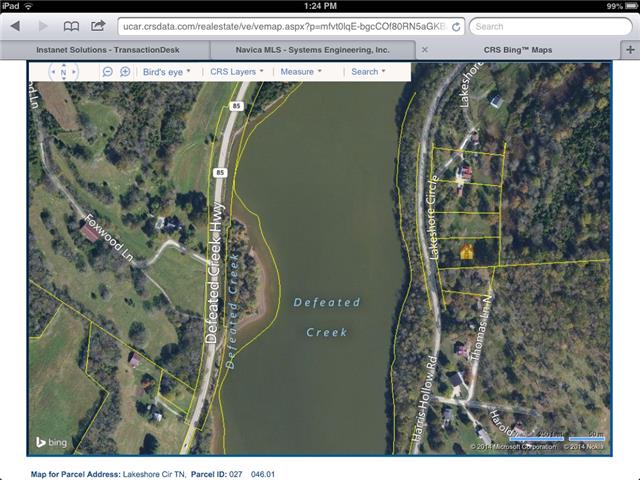Viewport: 640px width, 480px height.
Task: Zoom in the map
Action: 125,72
